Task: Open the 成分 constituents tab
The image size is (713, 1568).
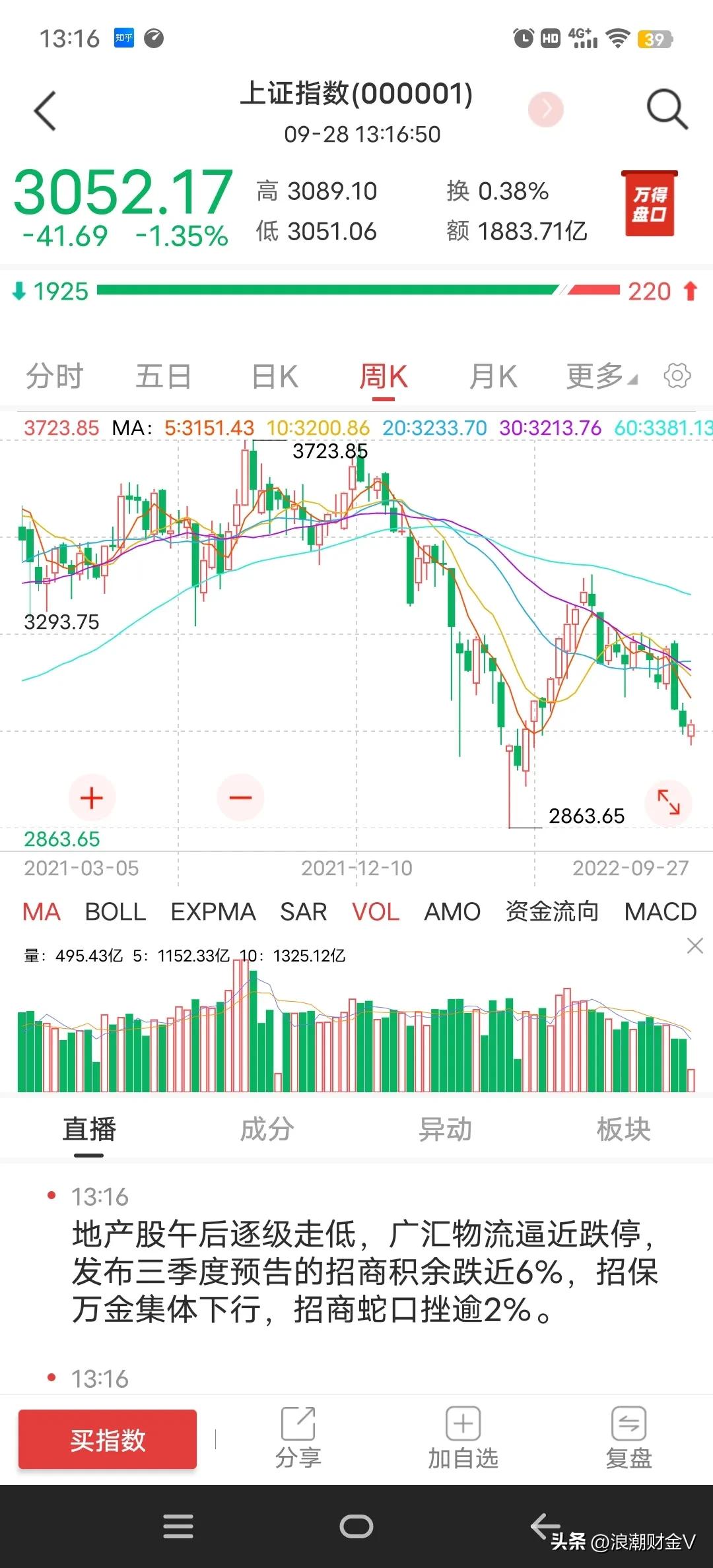Action: click(267, 1130)
